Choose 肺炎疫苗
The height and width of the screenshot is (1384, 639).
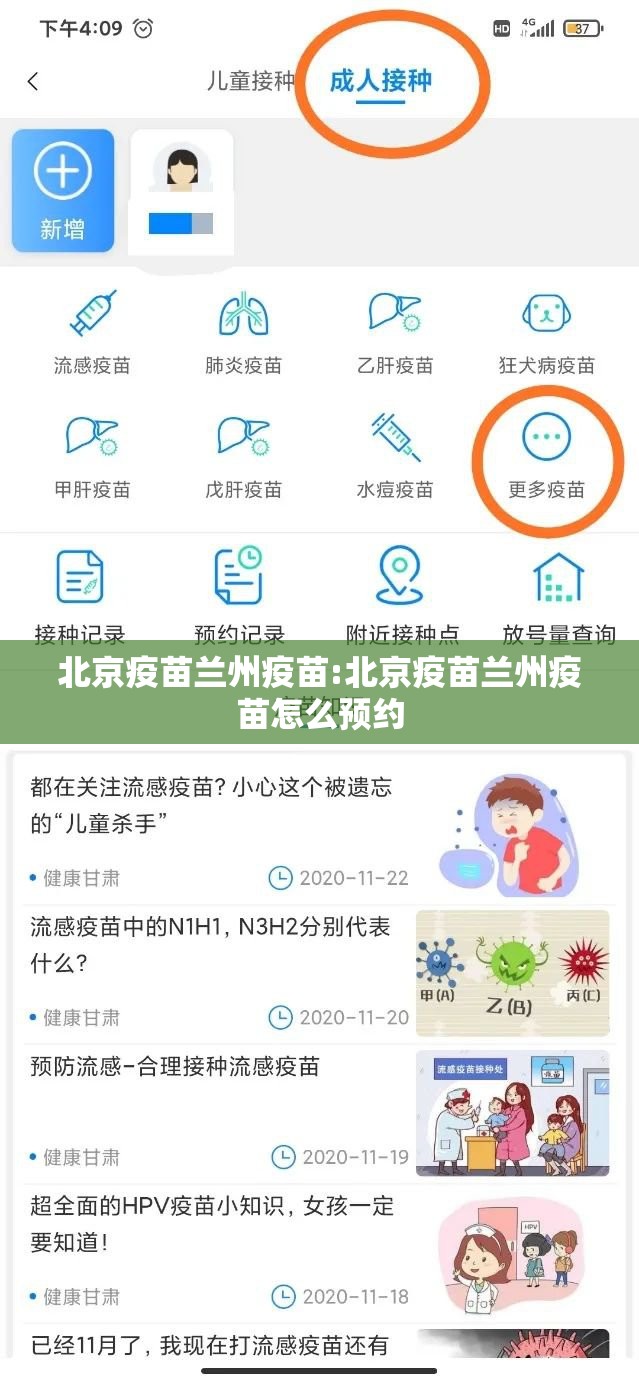tap(243, 332)
